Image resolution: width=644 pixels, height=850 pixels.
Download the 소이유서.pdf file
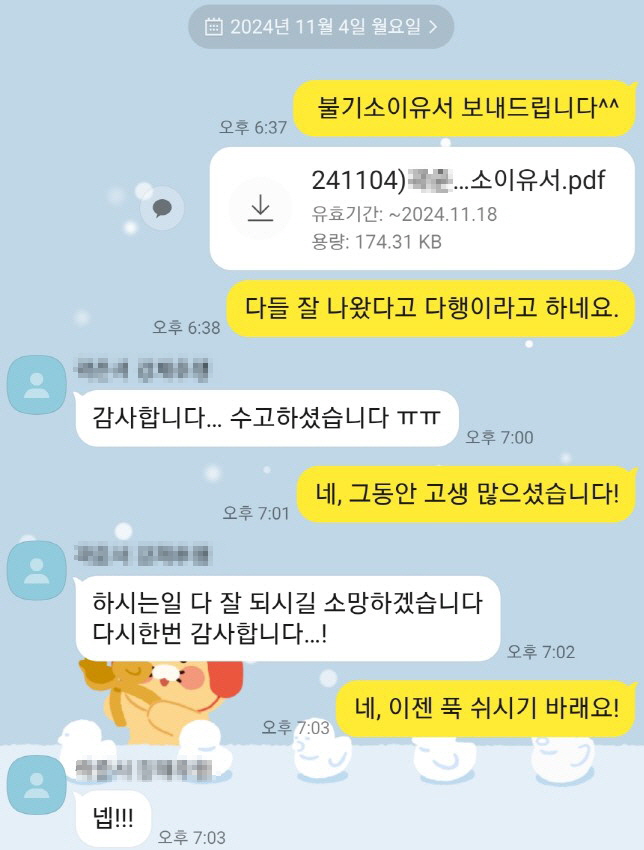[x=260, y=208]
